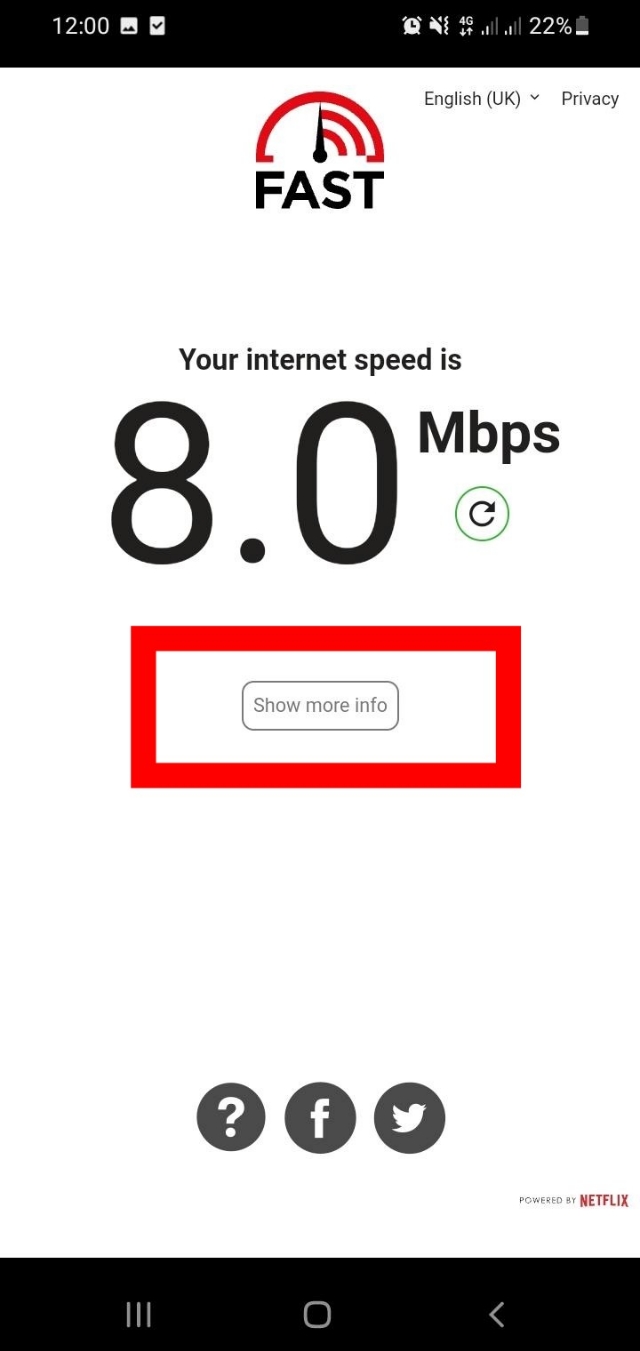Go back with the system back button

click(496, 1314)
